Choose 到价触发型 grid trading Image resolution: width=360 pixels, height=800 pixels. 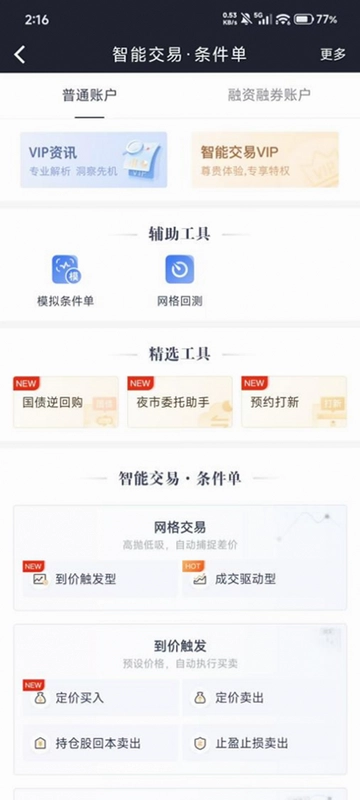pyautogui.click(x=100, y=579)
